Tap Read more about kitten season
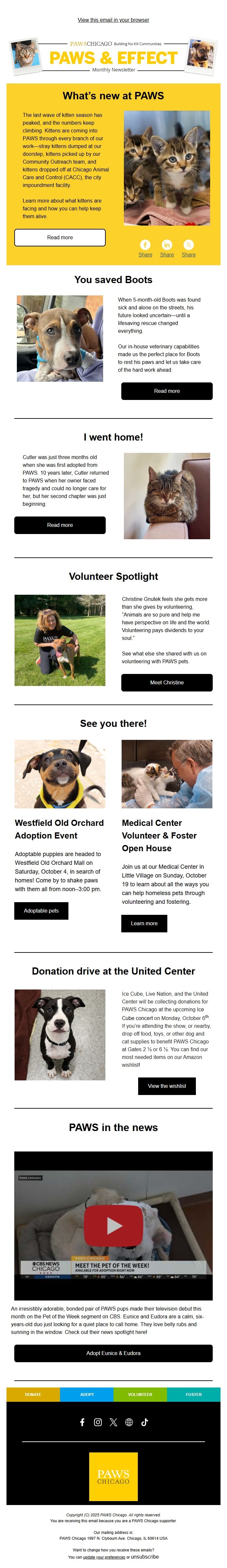 [x=60, y=237]
